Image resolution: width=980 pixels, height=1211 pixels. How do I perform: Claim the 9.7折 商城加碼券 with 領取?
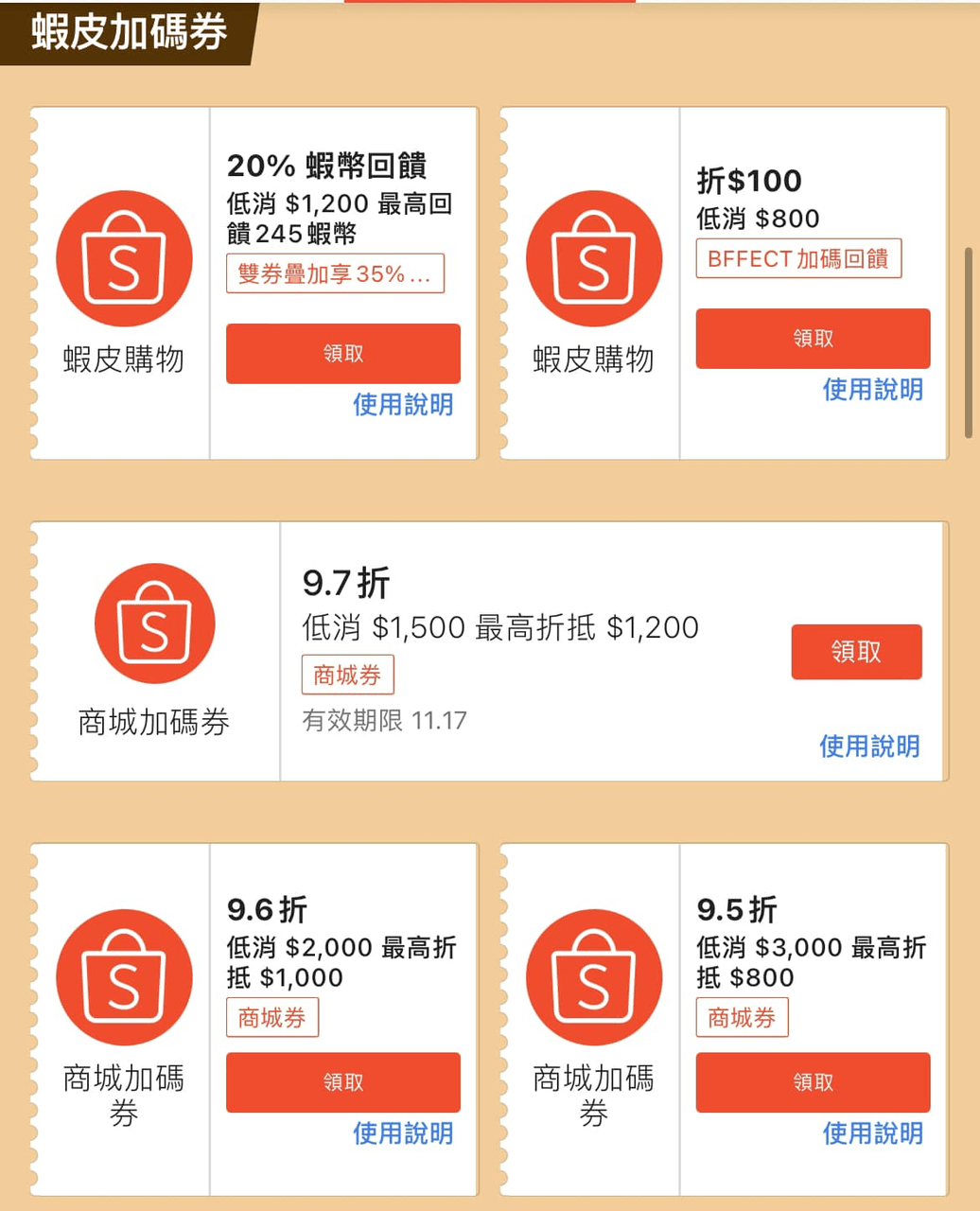click(x=857, y=651)
